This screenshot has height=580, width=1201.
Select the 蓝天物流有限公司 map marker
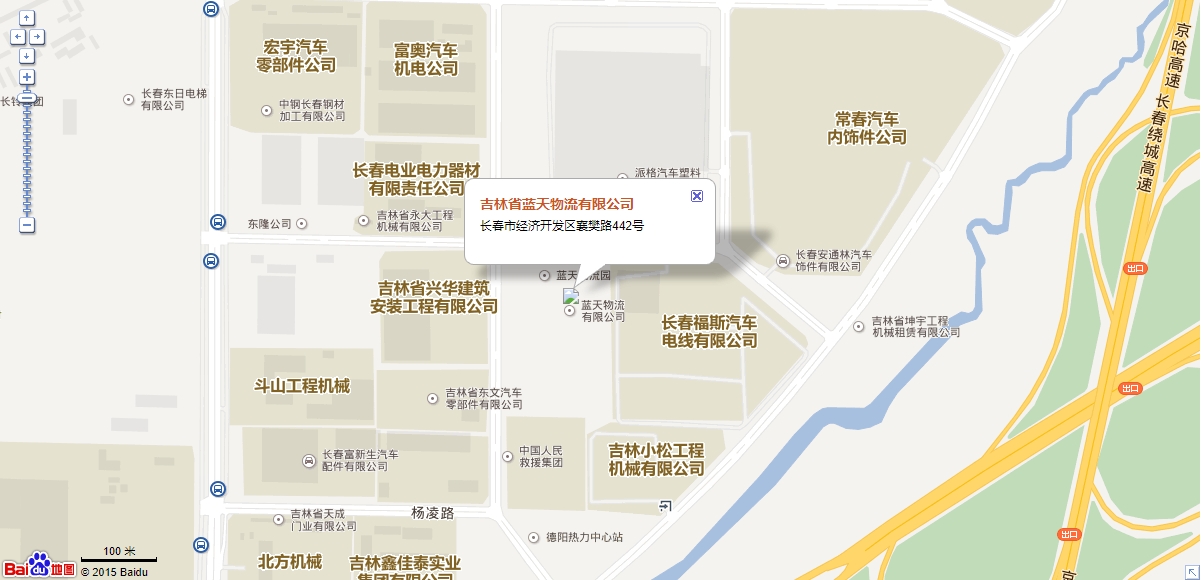pos(570,297)
